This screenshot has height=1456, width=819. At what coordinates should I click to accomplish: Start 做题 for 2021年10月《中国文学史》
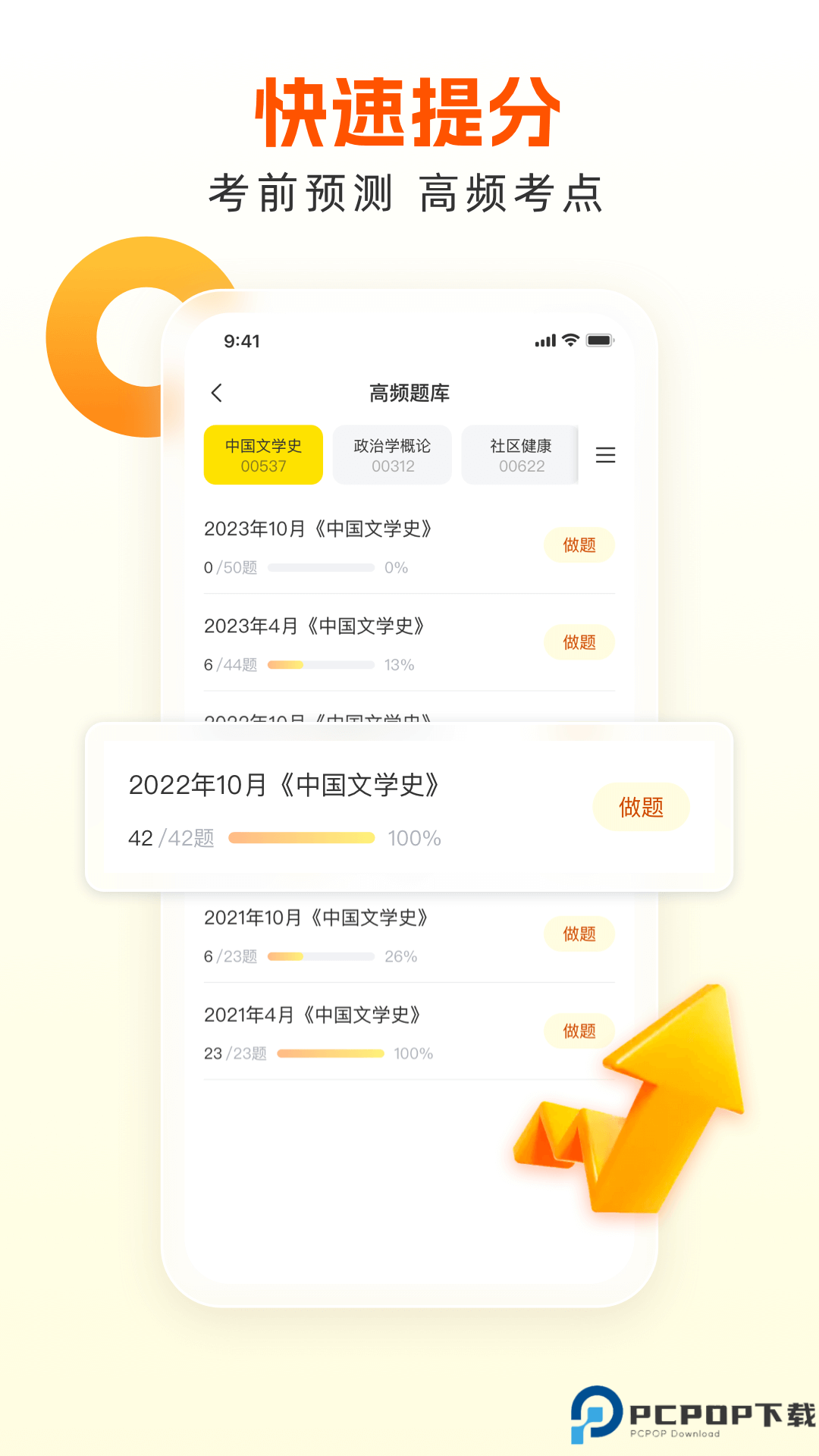click(579, 934)
